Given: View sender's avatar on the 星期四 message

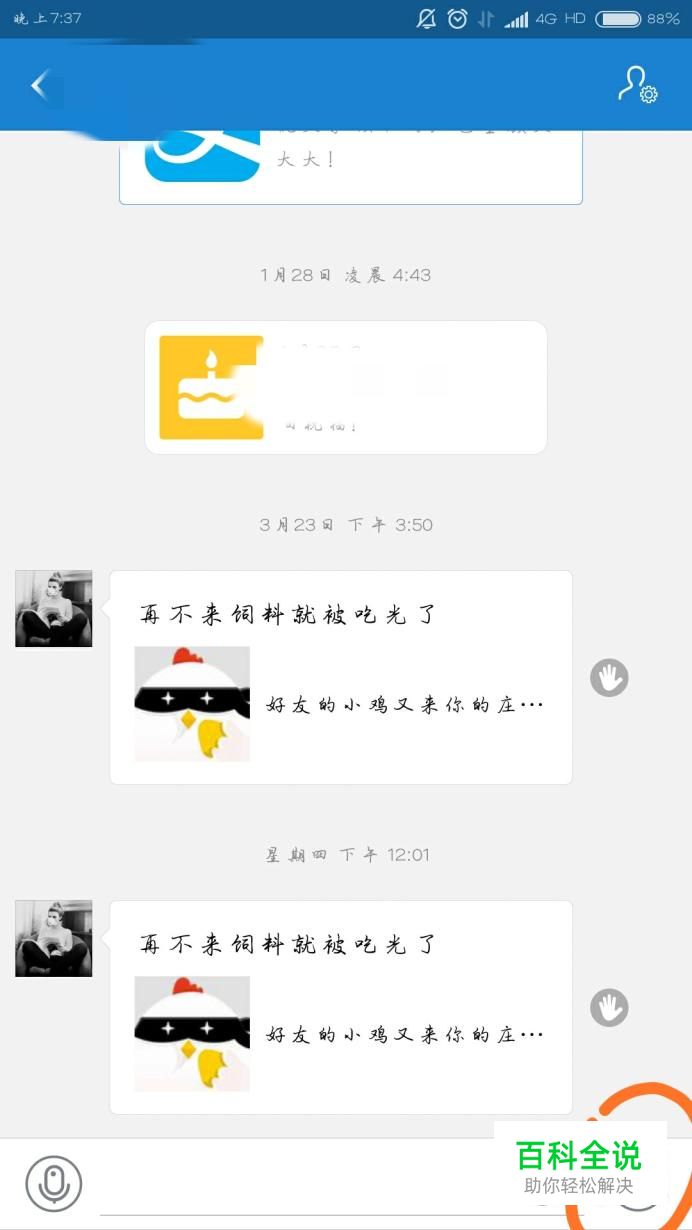Looking at the screenshot, I should click(54, 938).
